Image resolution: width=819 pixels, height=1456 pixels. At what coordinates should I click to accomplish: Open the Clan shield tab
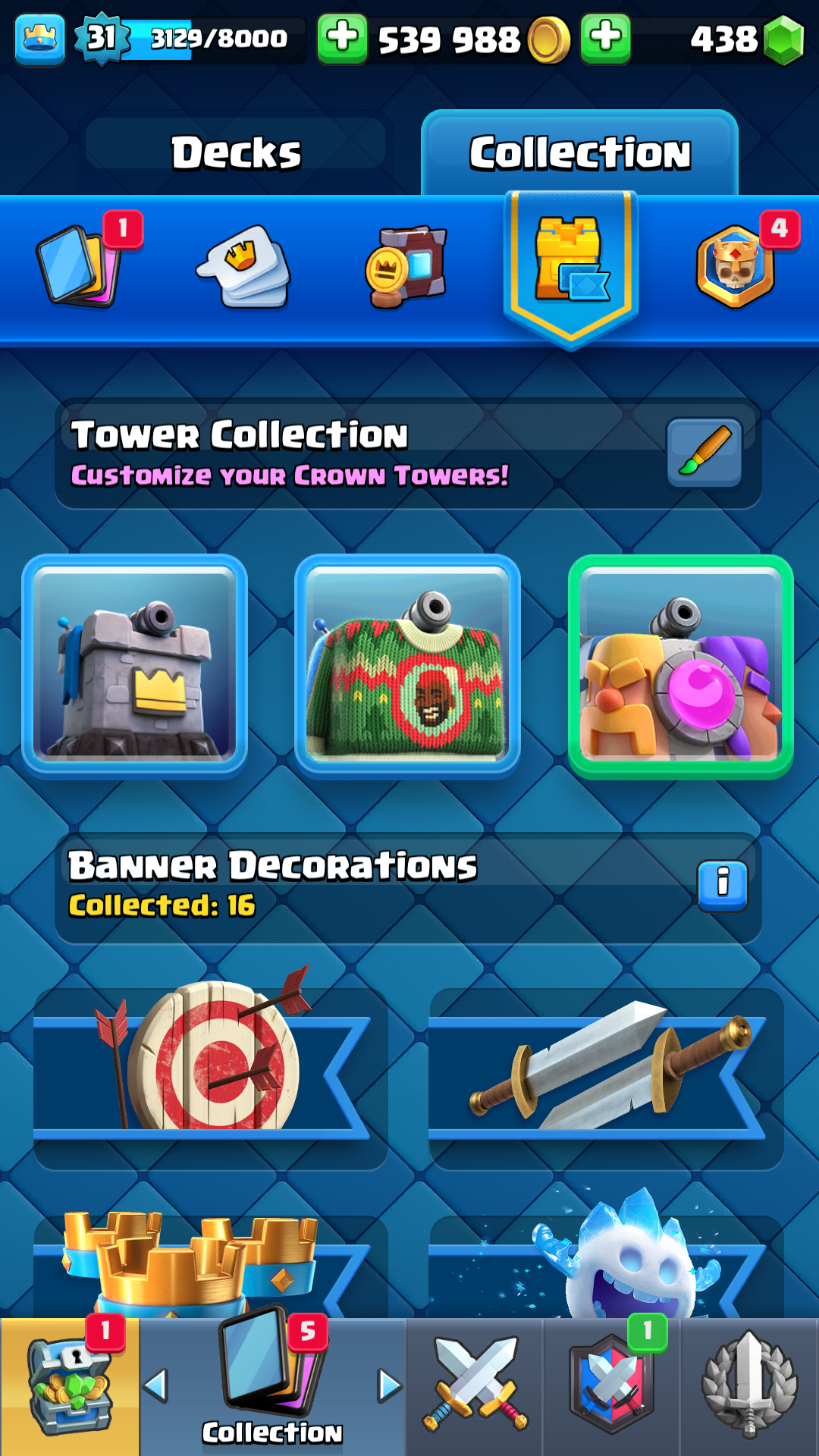pos(612,1386)
